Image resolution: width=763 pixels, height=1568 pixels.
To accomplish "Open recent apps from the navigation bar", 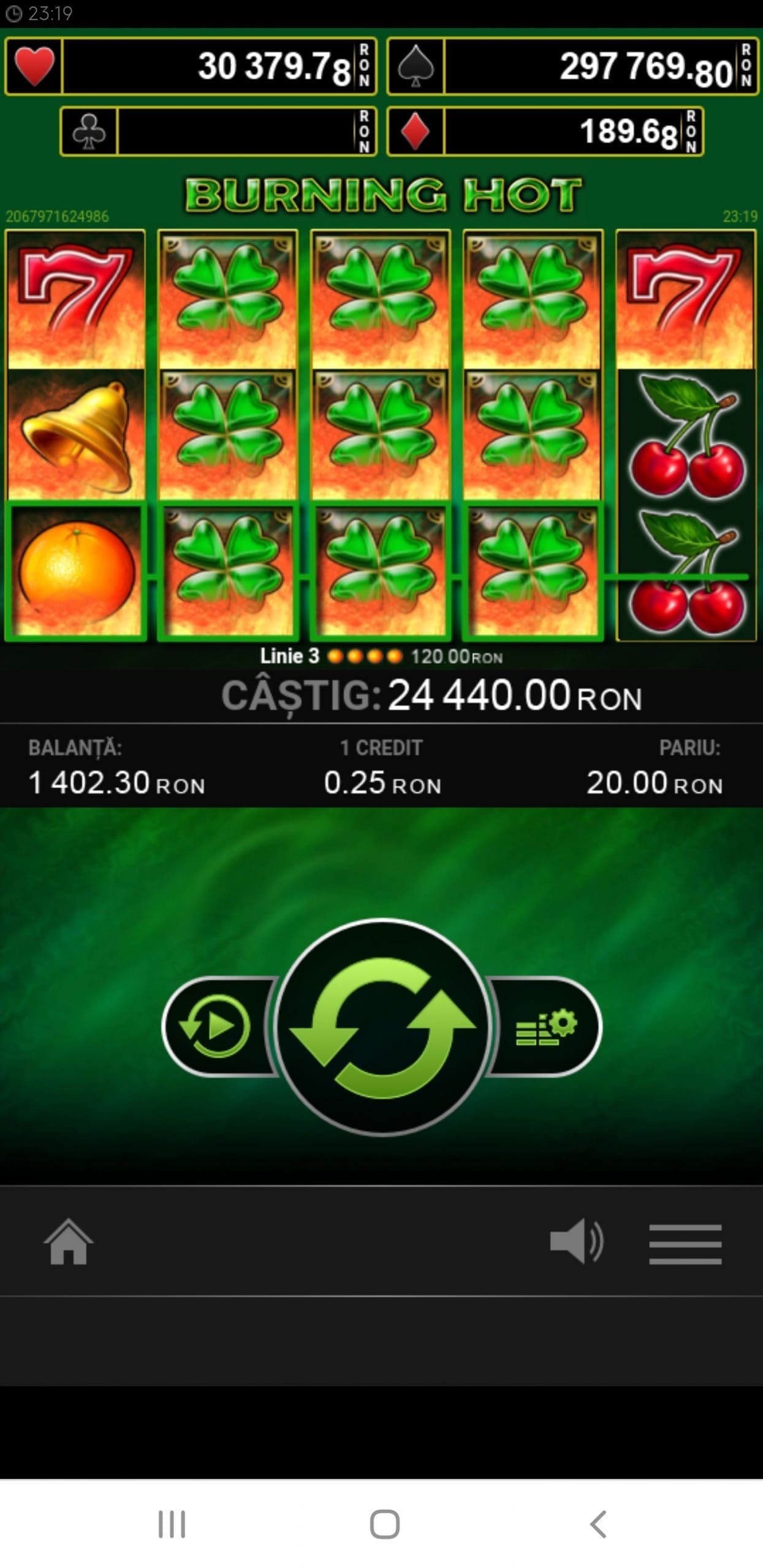I will 172,1524.
